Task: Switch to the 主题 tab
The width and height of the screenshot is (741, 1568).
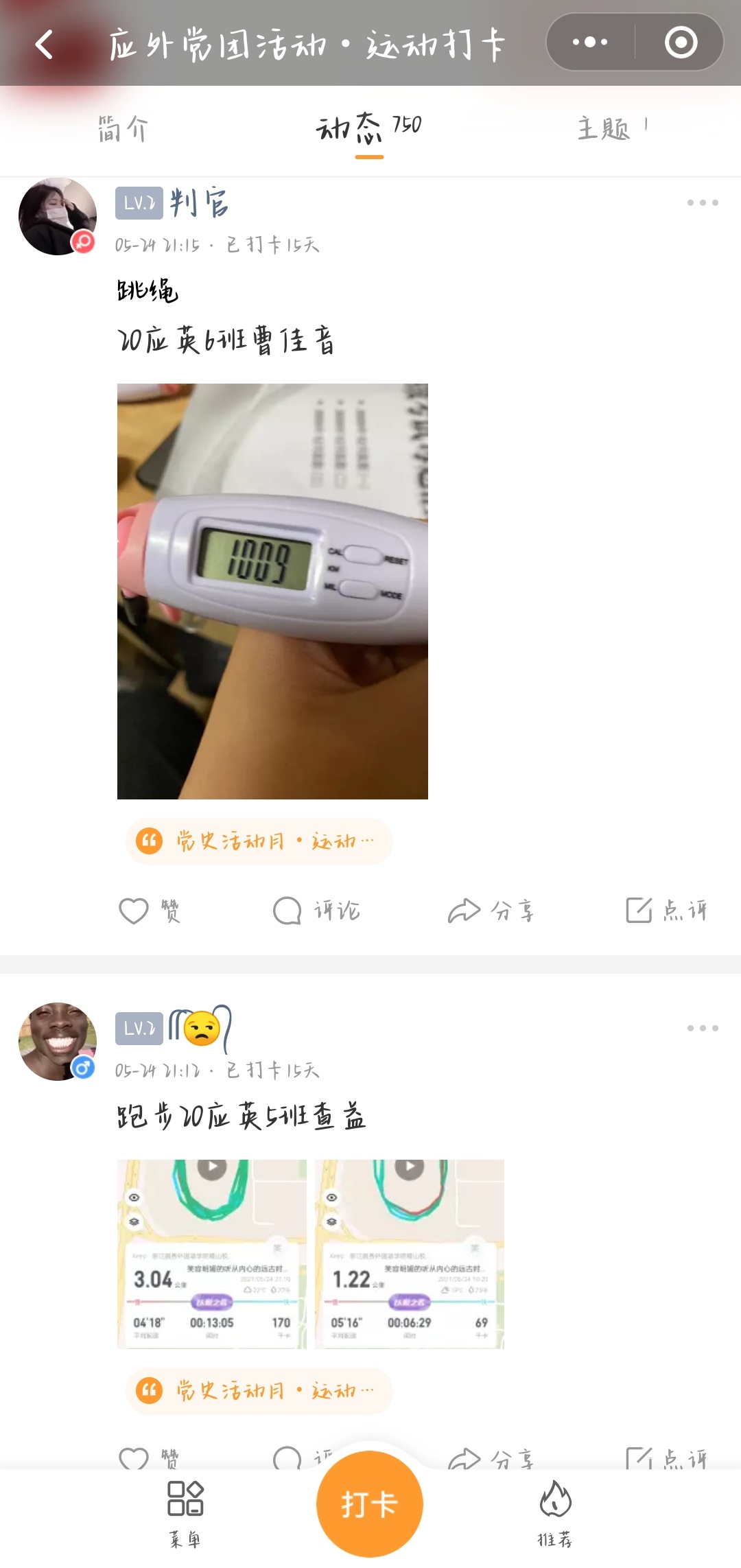Action: pos(604,129)
